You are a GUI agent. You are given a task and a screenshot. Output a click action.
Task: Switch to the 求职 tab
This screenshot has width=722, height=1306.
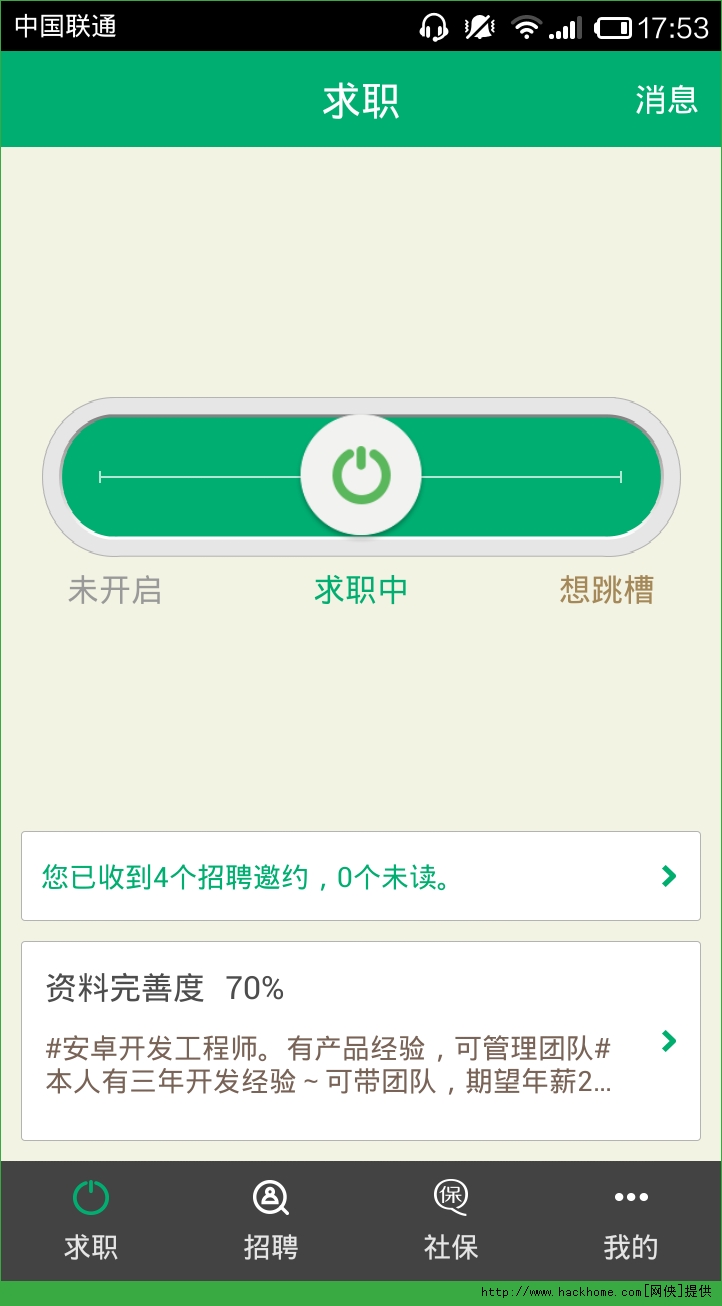(91, 1220)
